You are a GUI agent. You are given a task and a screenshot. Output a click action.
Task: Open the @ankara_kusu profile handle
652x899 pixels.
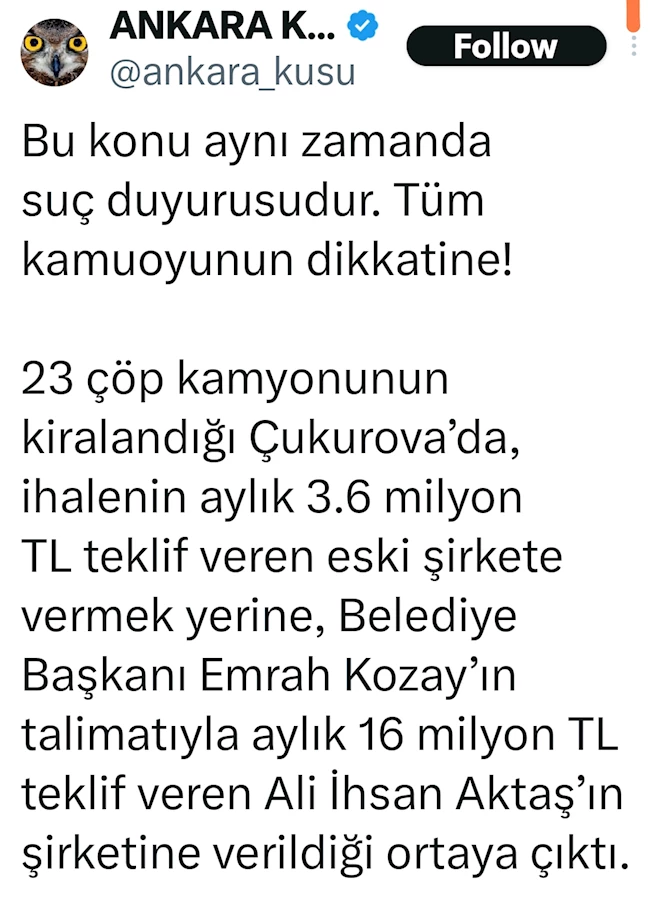tap(231, 73)
